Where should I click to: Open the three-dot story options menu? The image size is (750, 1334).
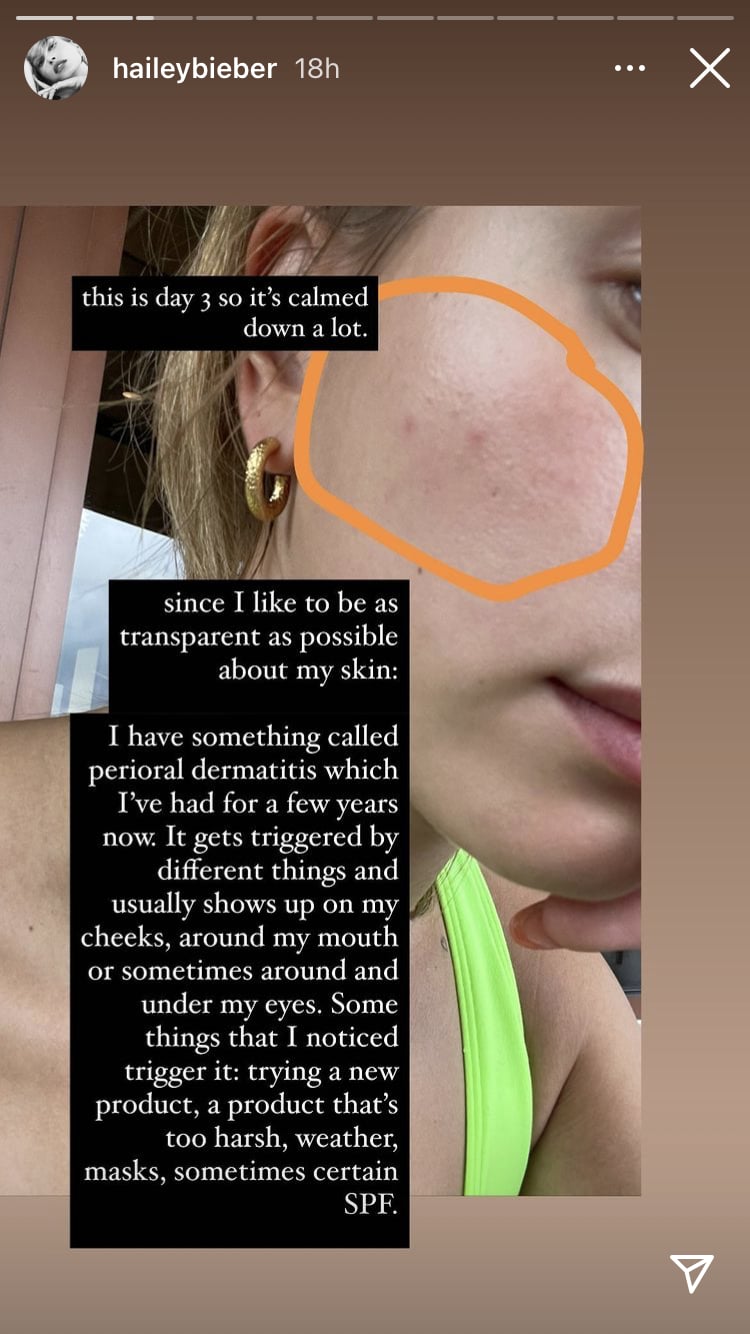click(x=630, y=68)
